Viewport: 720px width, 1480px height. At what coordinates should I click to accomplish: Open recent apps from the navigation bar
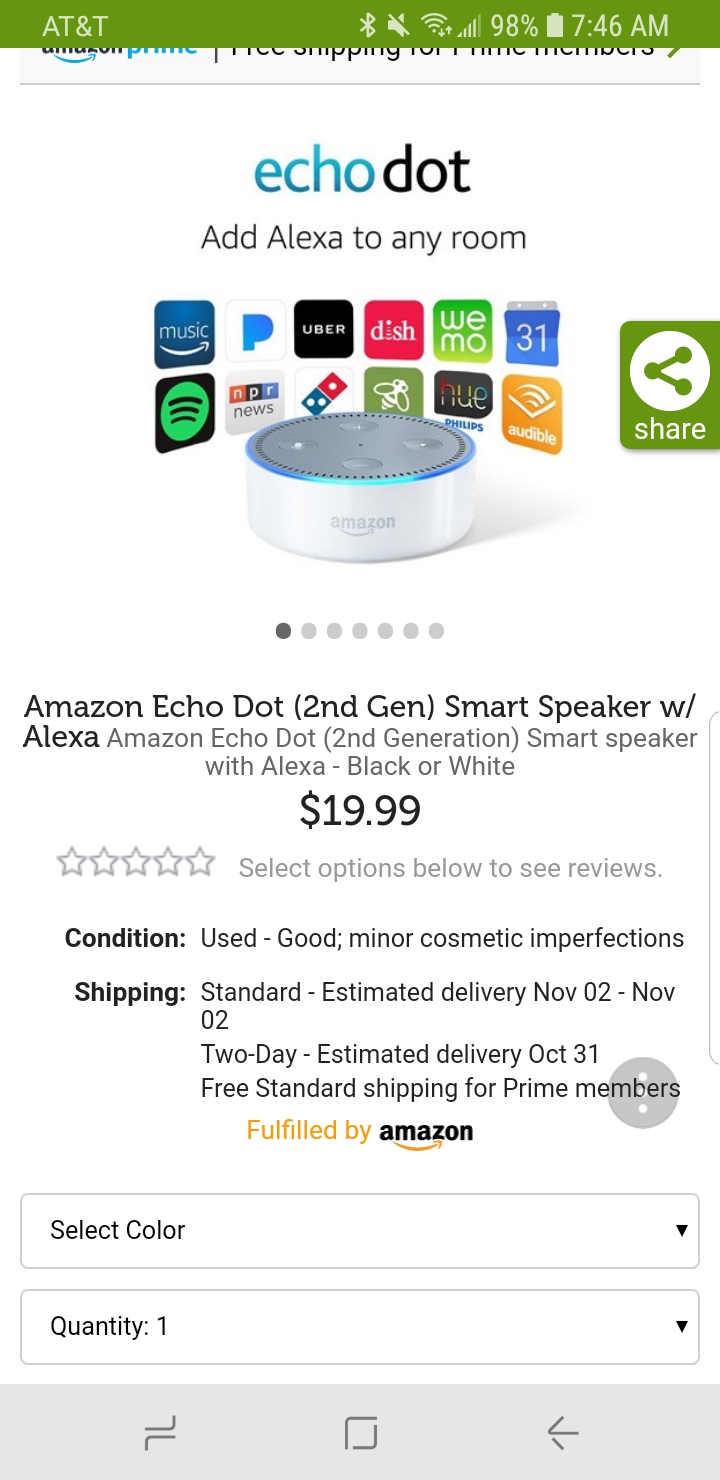point(160,1434)
